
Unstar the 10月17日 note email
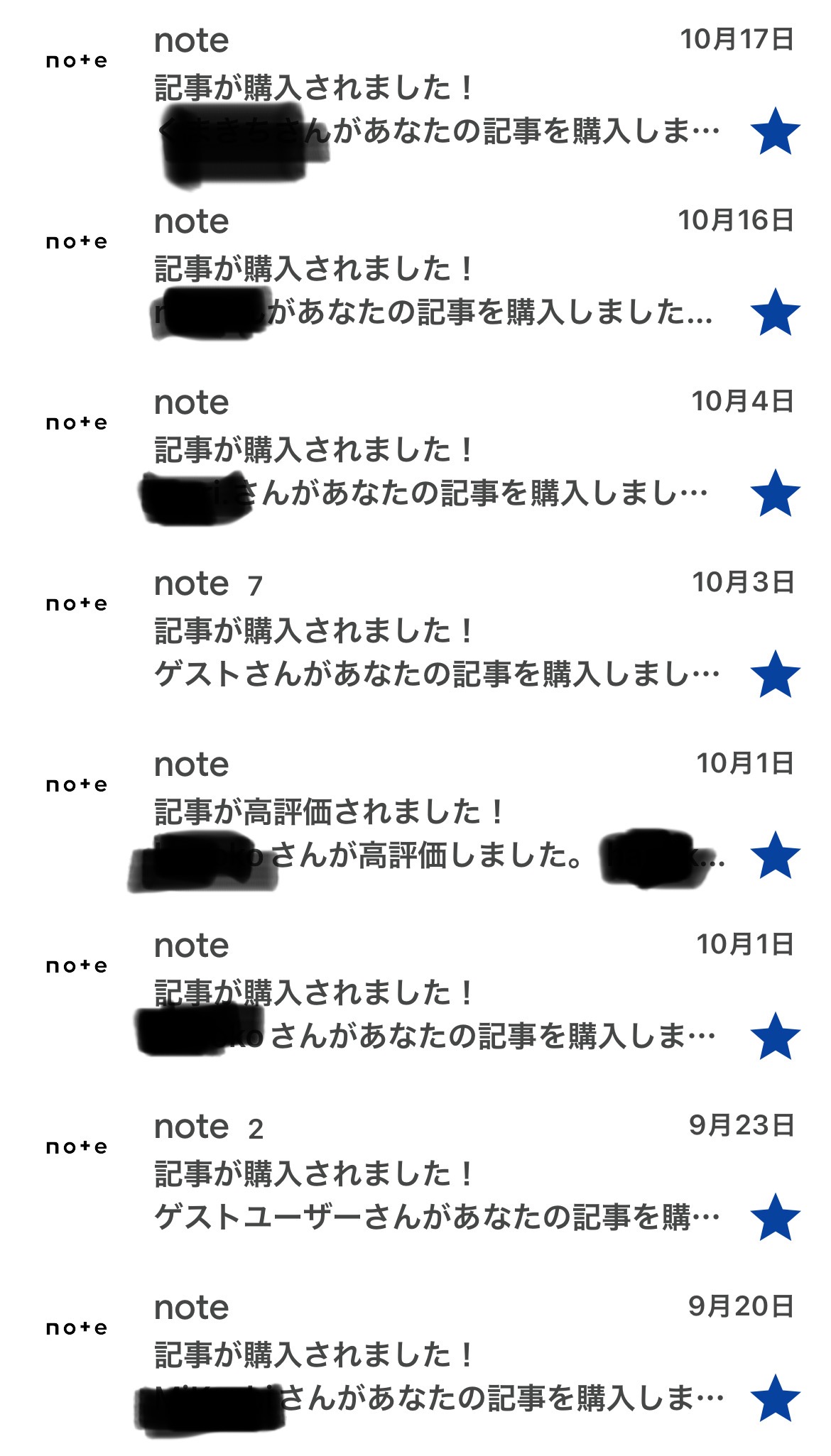775,132
